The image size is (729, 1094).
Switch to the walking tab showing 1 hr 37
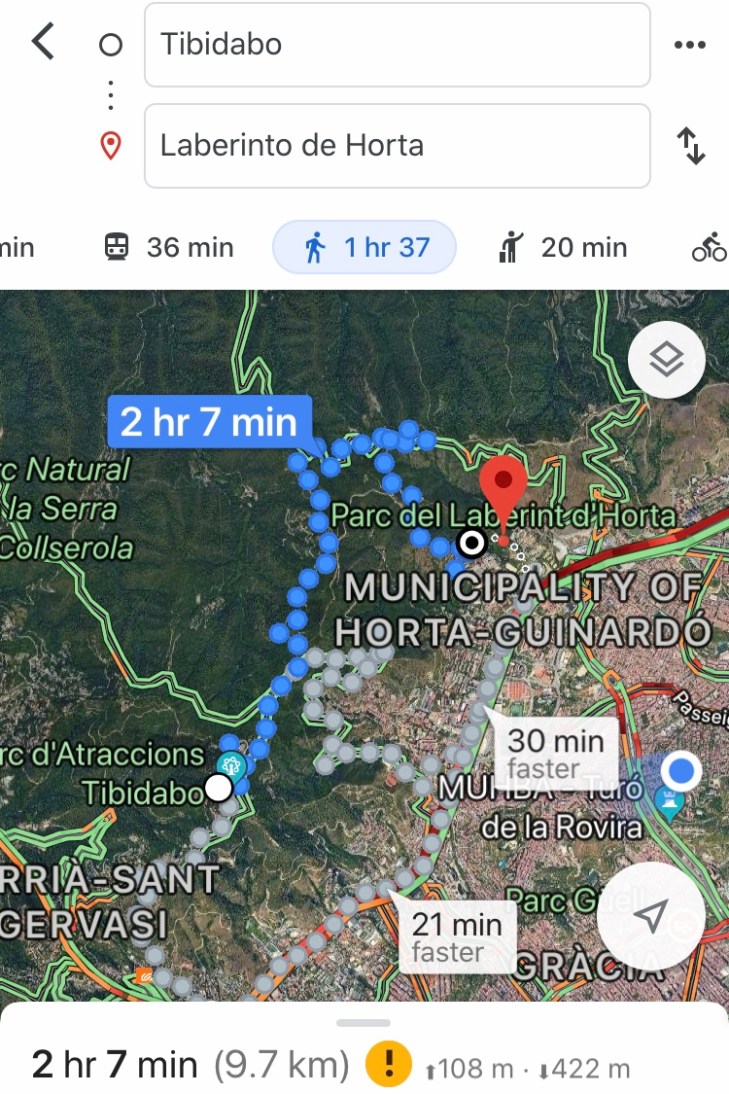[364, 246]
